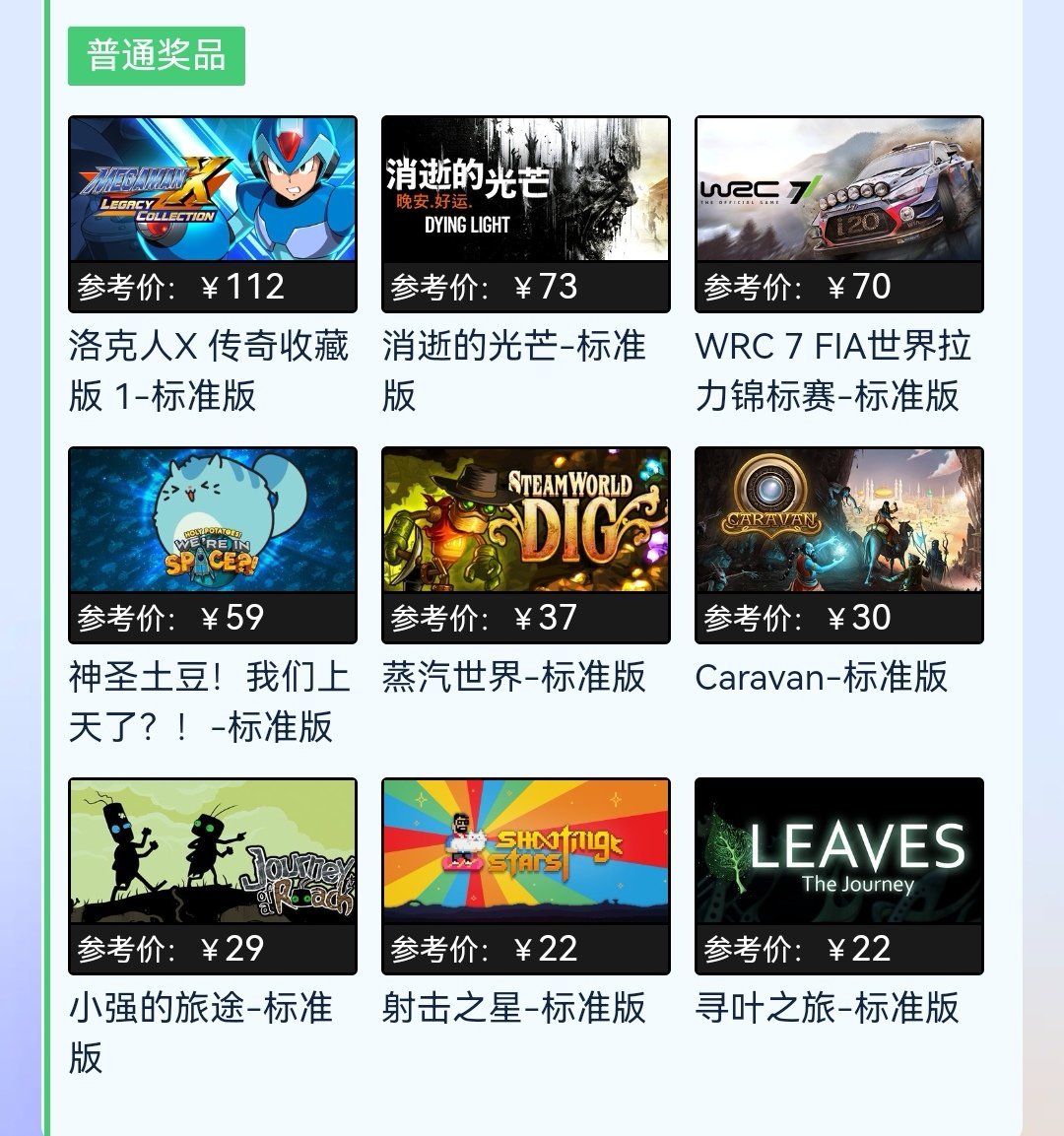Screen dimensions: 1064x1136
Task: Open the SteamWorld Dig 蒸汽世界 card
Action: click(525, 520)
